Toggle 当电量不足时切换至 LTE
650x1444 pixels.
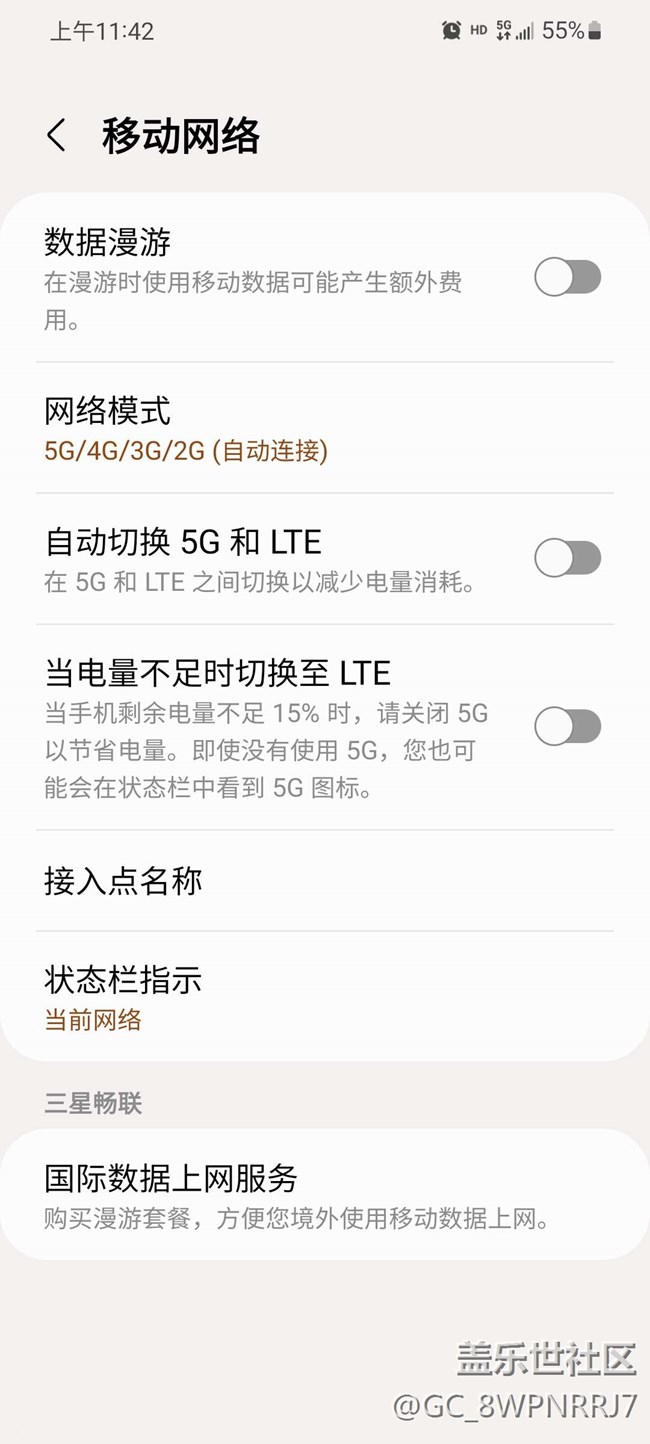tap(567, 727)
